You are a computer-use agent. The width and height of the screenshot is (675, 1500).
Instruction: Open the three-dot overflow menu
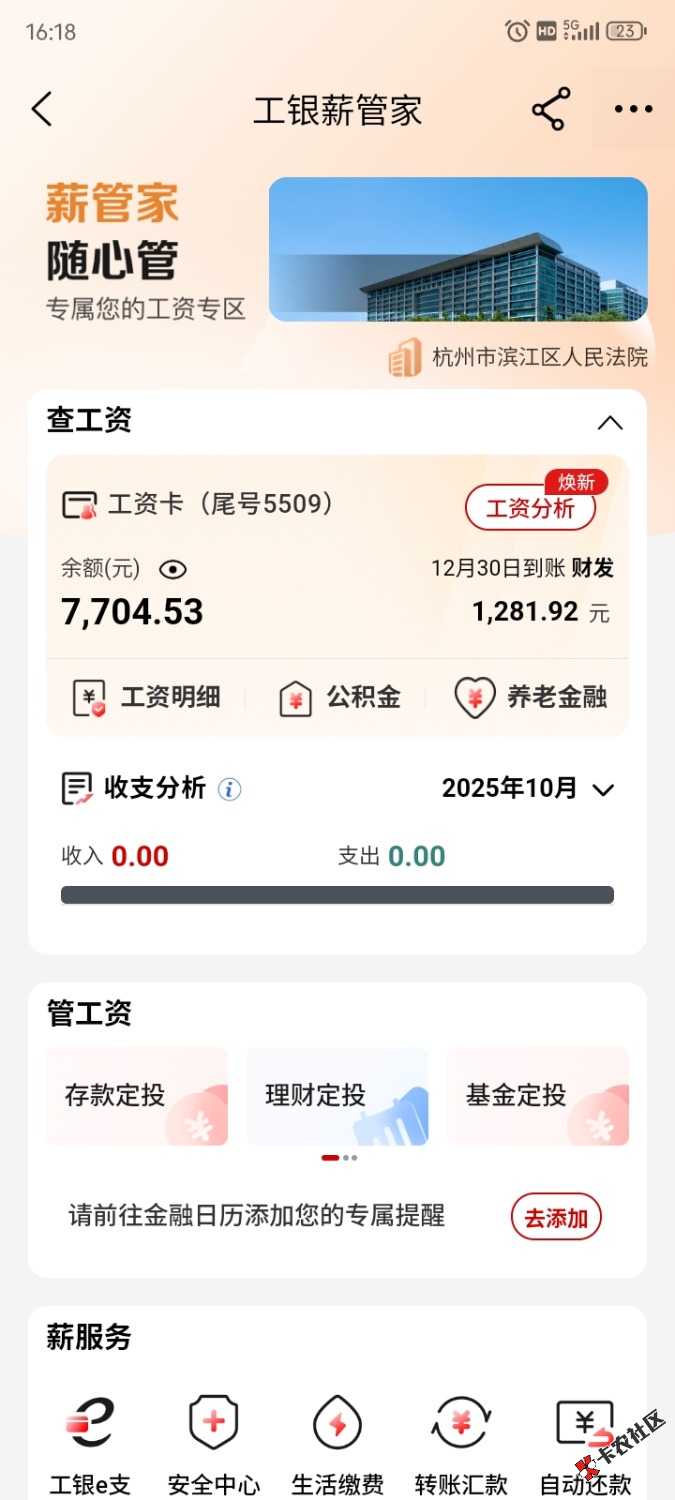633,109
